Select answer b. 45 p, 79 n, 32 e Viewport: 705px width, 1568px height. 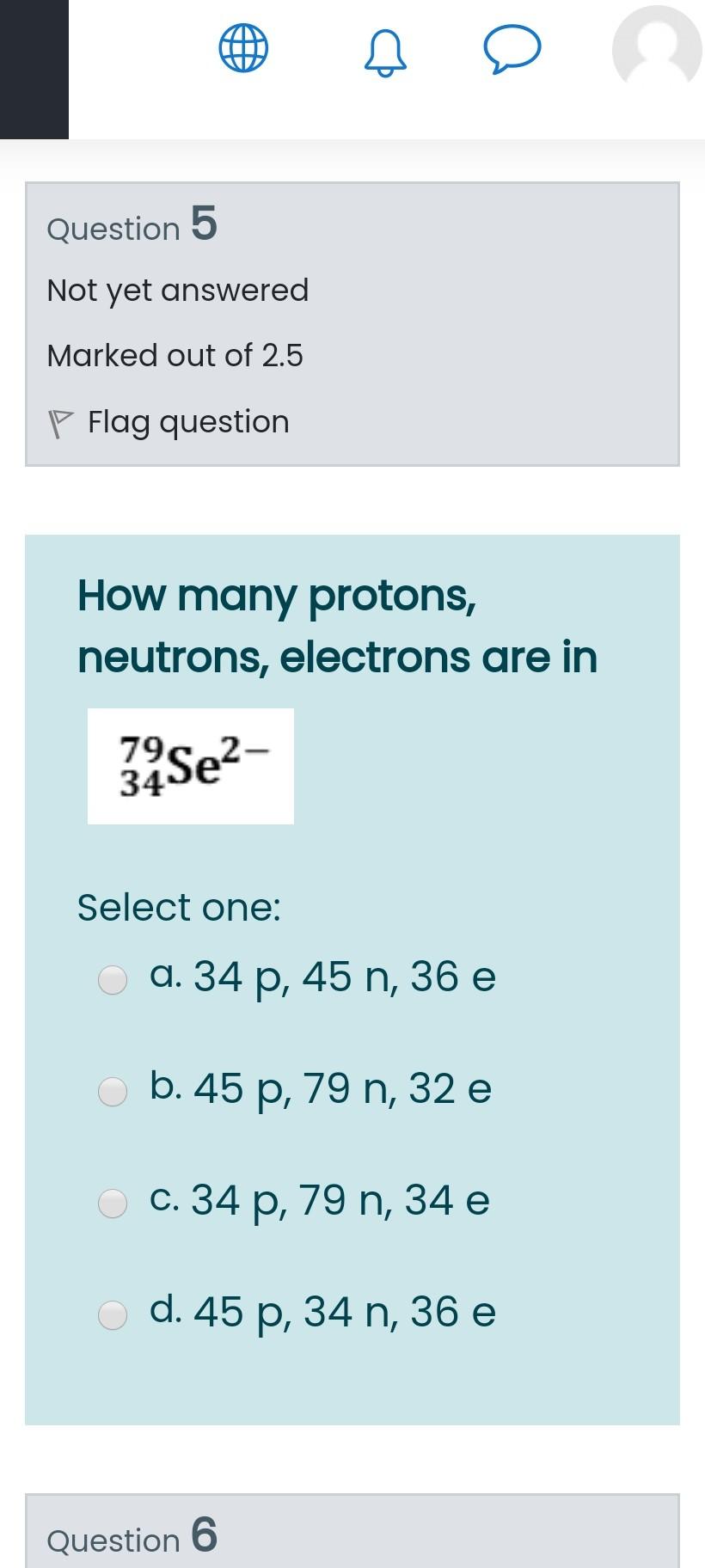[113, 1091]
